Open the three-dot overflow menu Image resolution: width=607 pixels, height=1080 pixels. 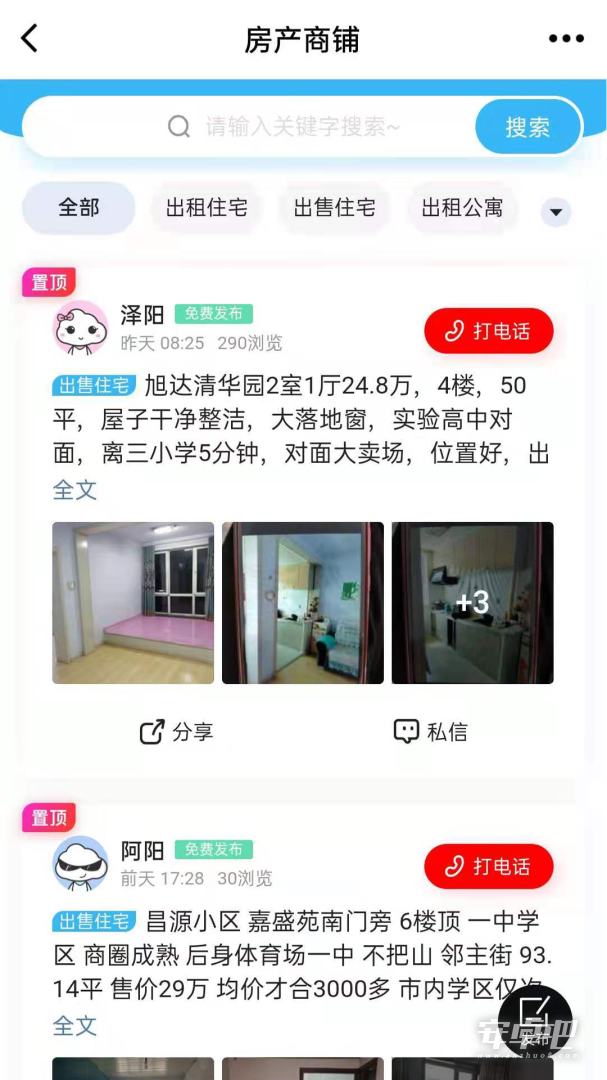pos(566,39)
